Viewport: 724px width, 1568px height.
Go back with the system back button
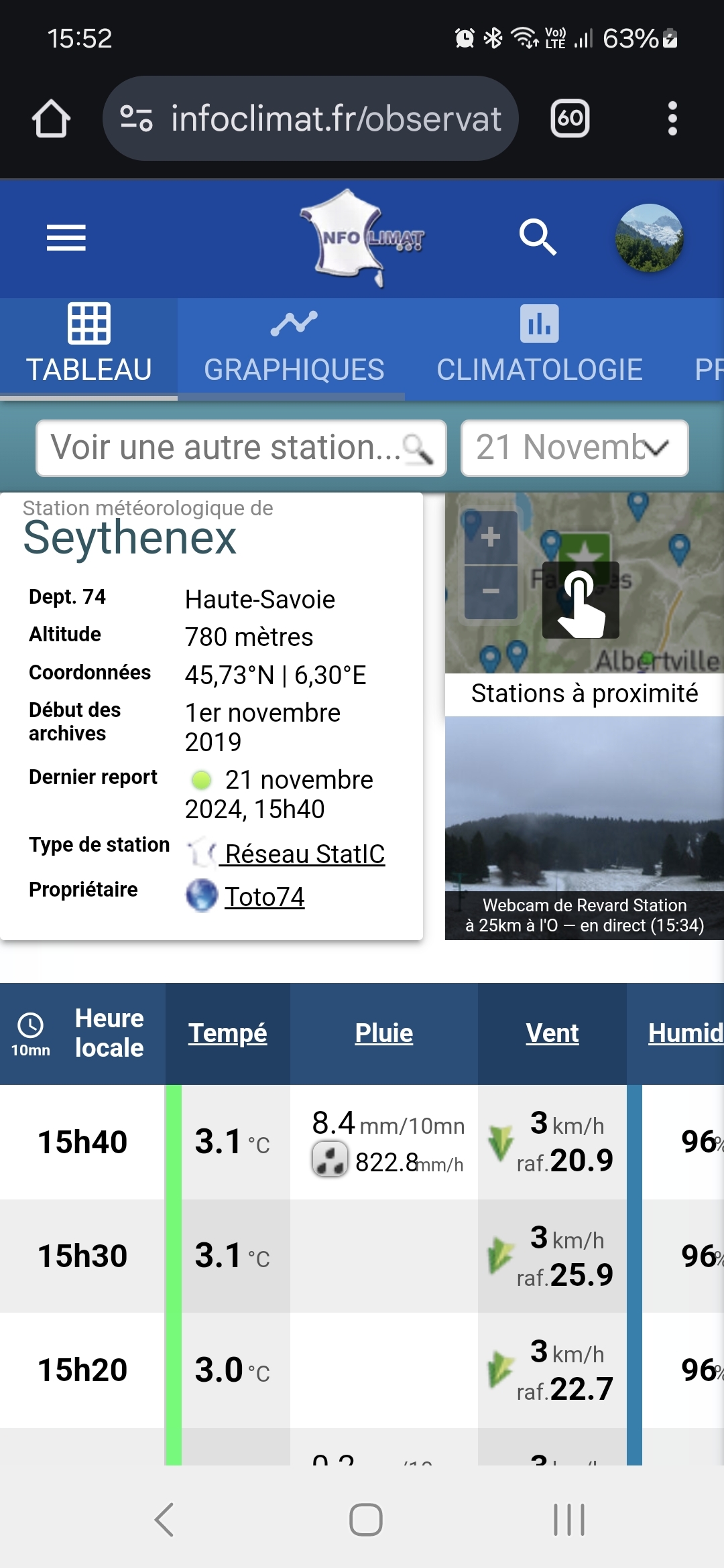pos(164,1519)
